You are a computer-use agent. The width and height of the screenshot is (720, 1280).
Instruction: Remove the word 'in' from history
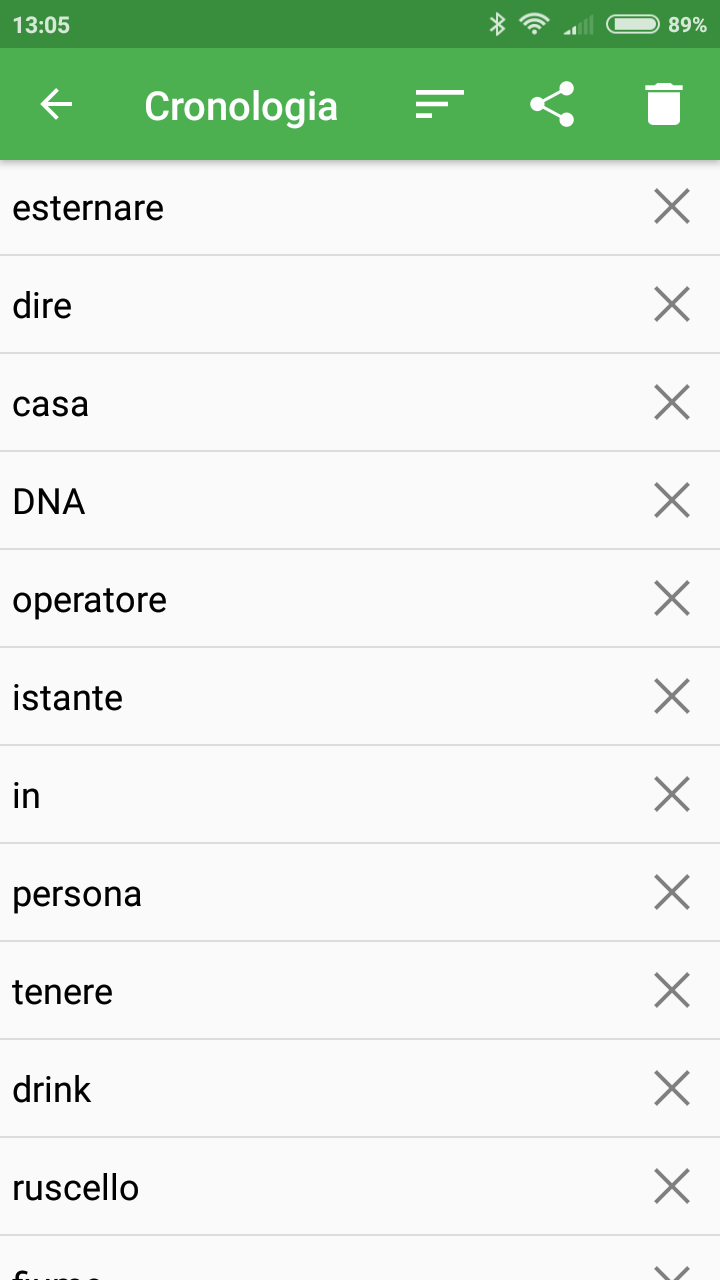(671, 794)
